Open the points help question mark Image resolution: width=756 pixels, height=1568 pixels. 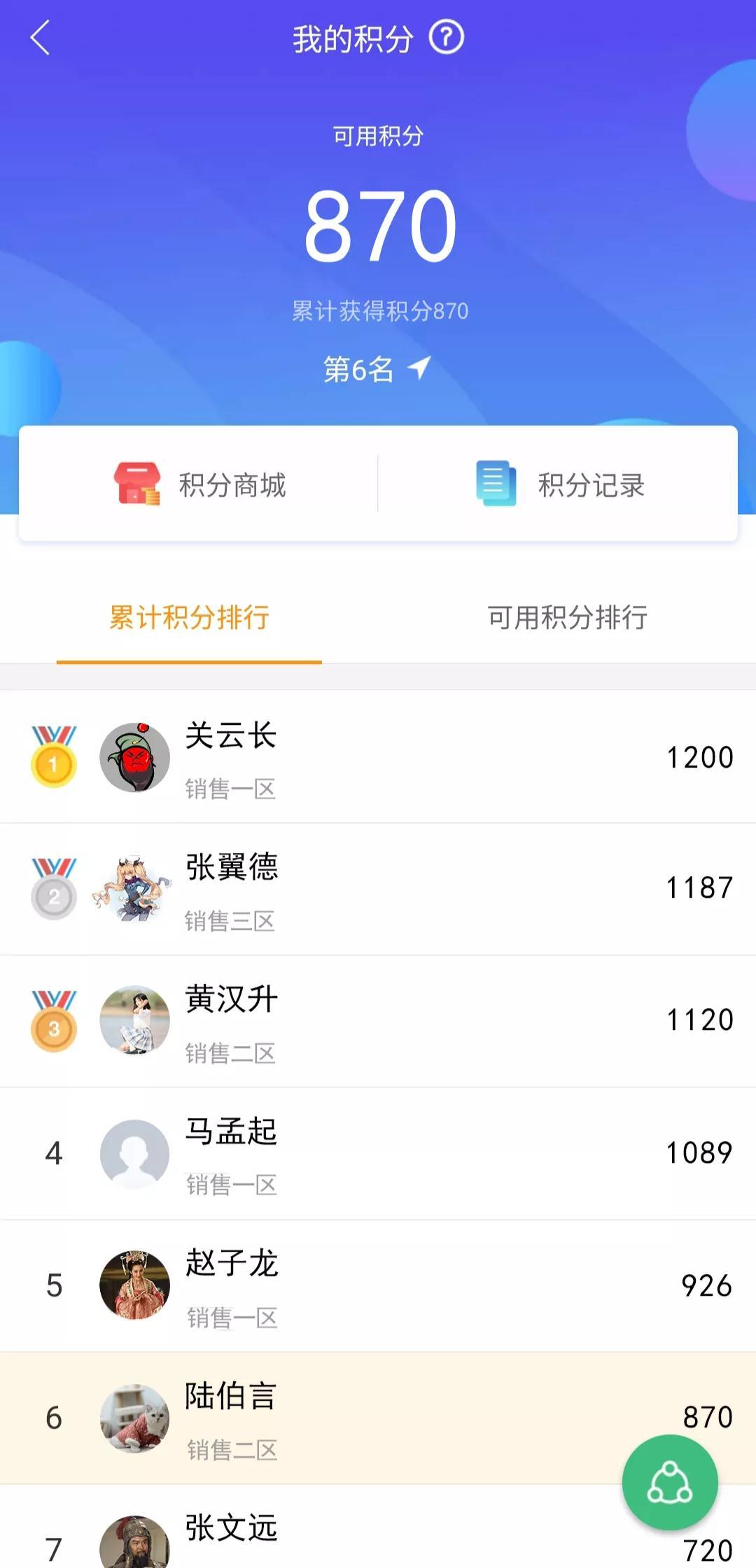click(446, 37)
